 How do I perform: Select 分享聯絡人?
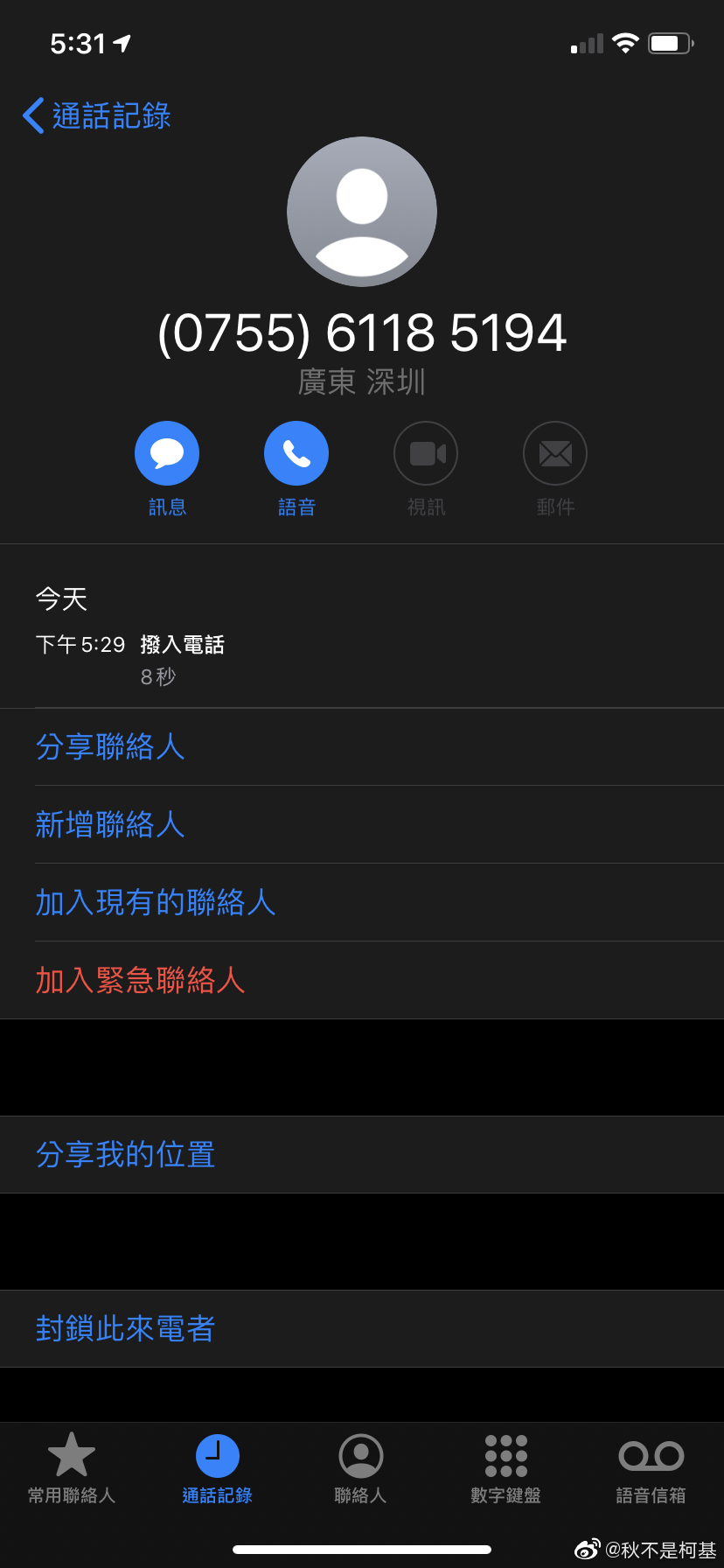point(362,746)
